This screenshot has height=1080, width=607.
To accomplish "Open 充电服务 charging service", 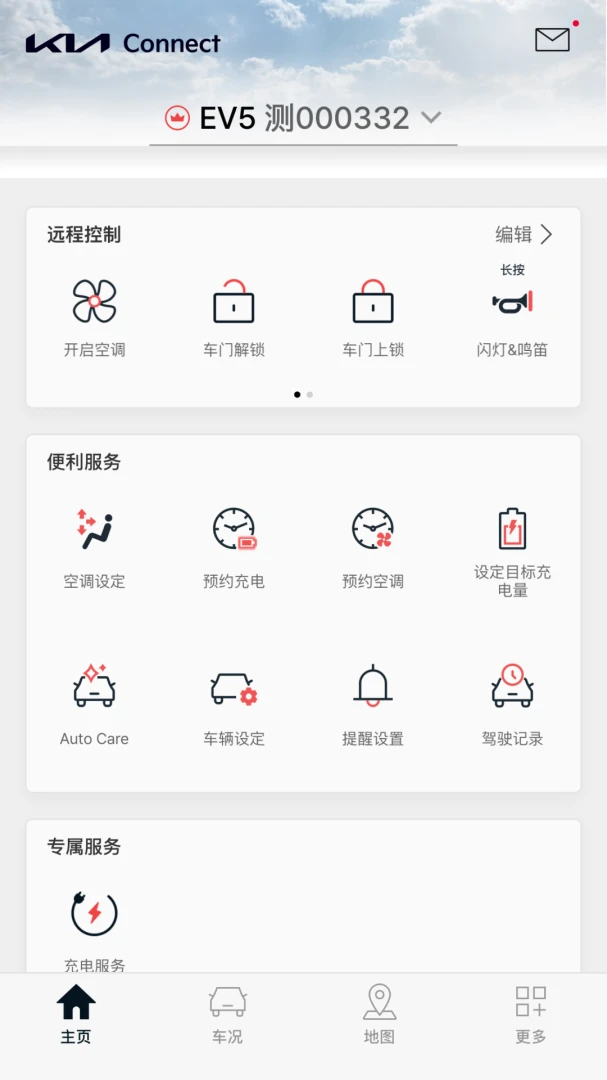I will tap(94, 925).
